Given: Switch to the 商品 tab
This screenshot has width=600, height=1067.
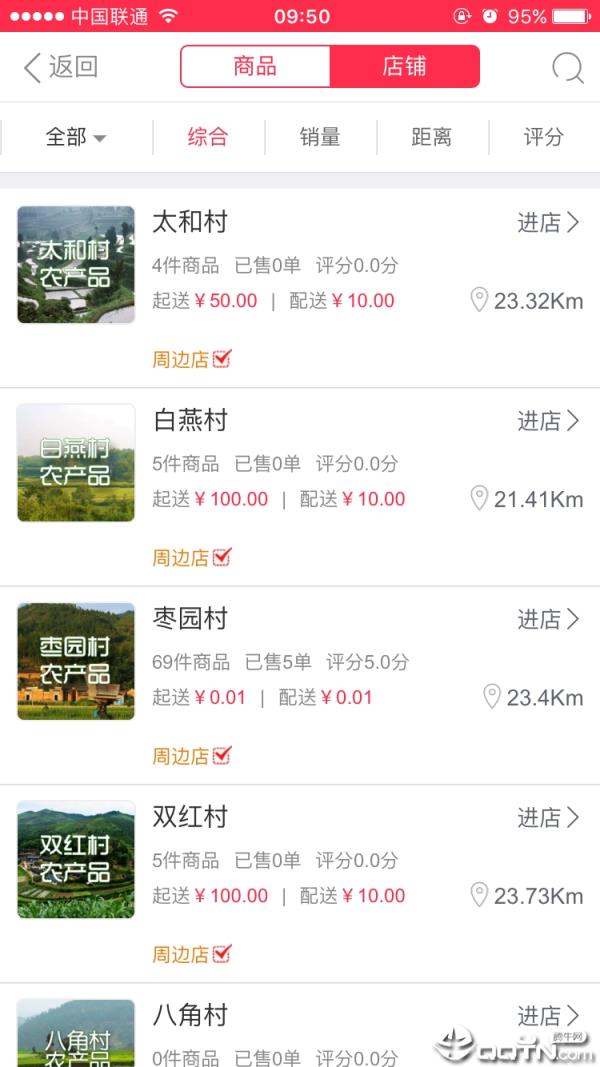Looking at the screenshot, I should coord(255,67).
